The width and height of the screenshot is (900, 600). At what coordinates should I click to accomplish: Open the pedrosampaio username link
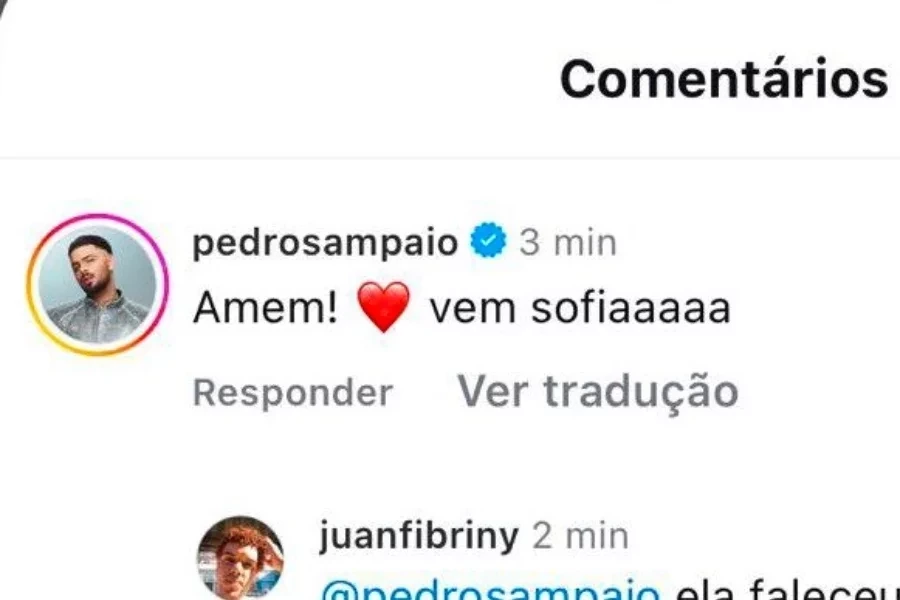click(325, 243)
